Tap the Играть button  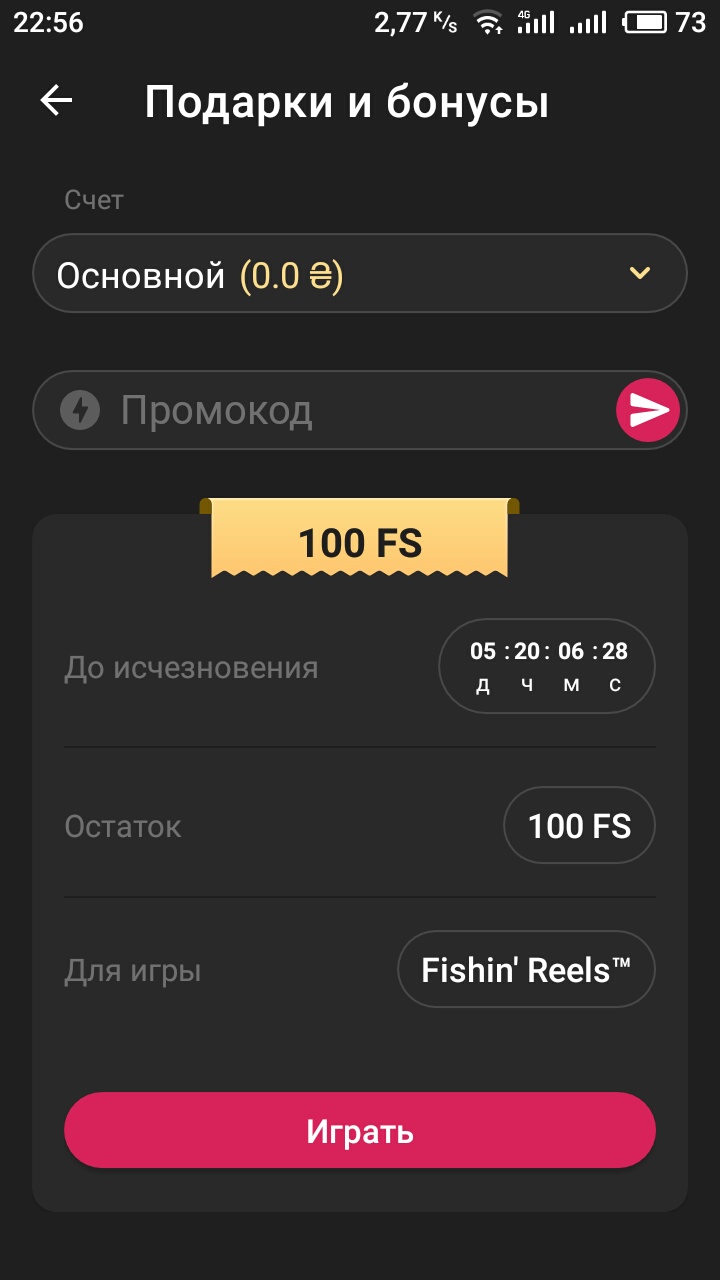coord(360,1131)
